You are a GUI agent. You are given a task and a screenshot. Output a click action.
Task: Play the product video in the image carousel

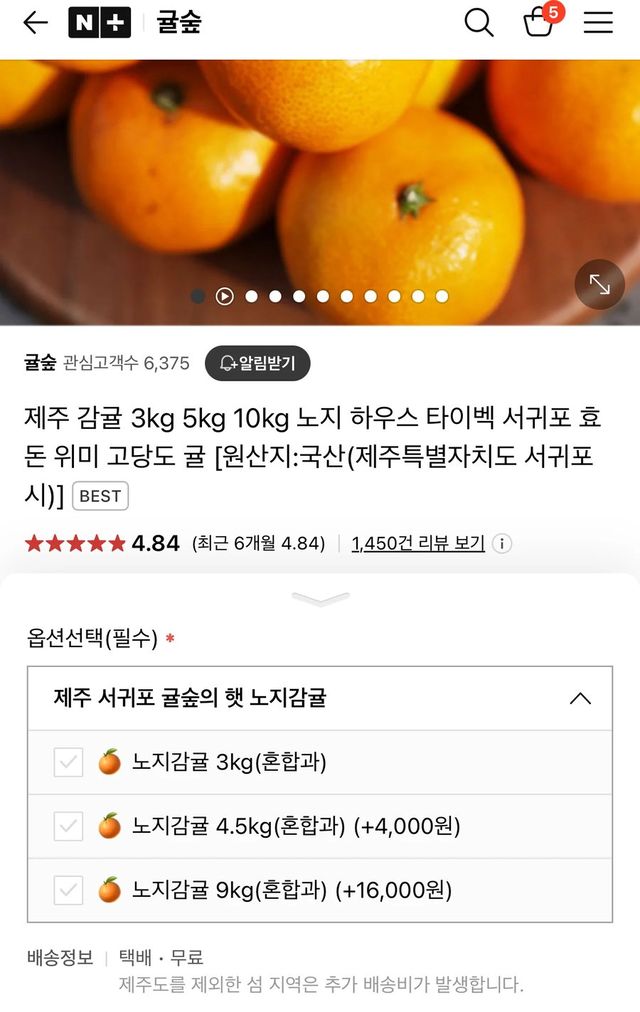click(x=225, y=296)
